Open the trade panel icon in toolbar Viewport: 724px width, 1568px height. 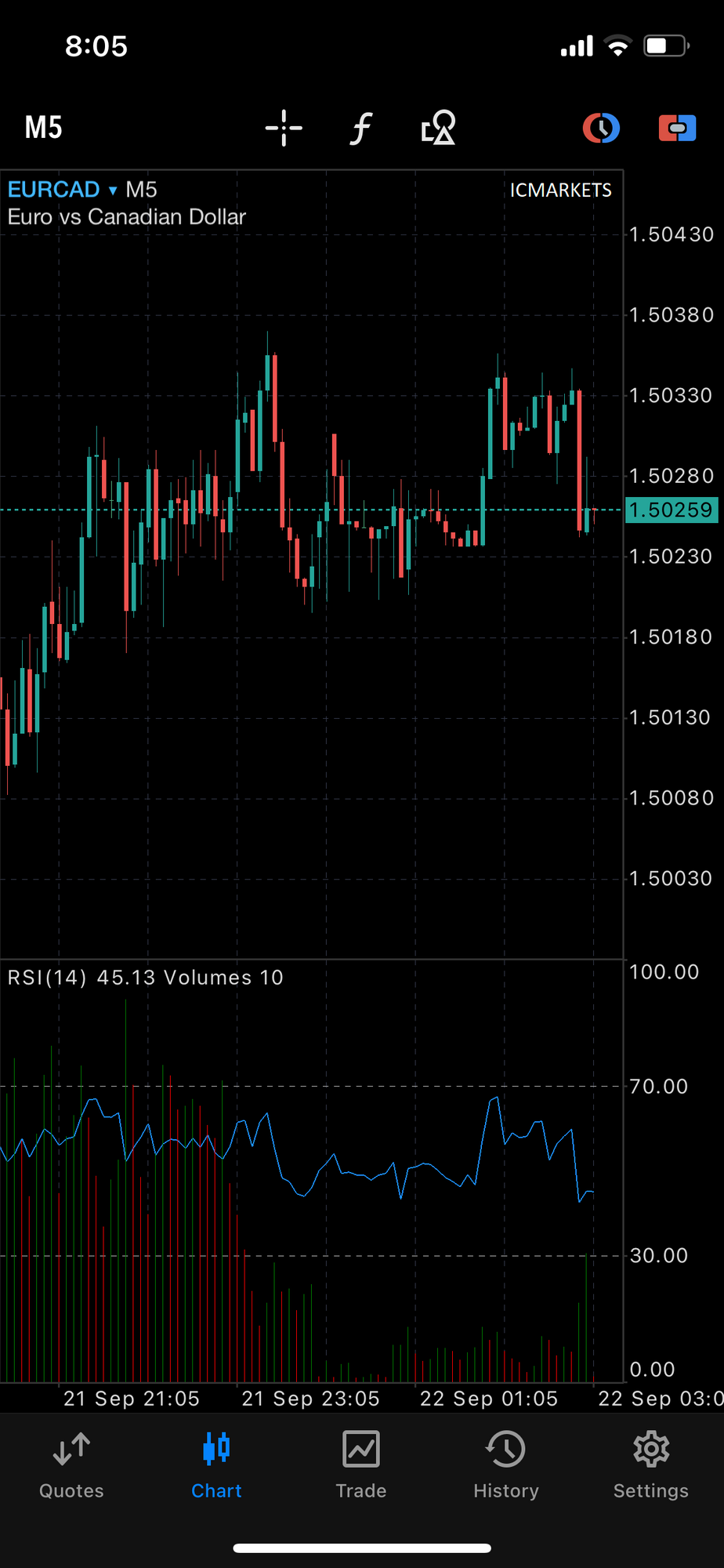click(677, 128)
